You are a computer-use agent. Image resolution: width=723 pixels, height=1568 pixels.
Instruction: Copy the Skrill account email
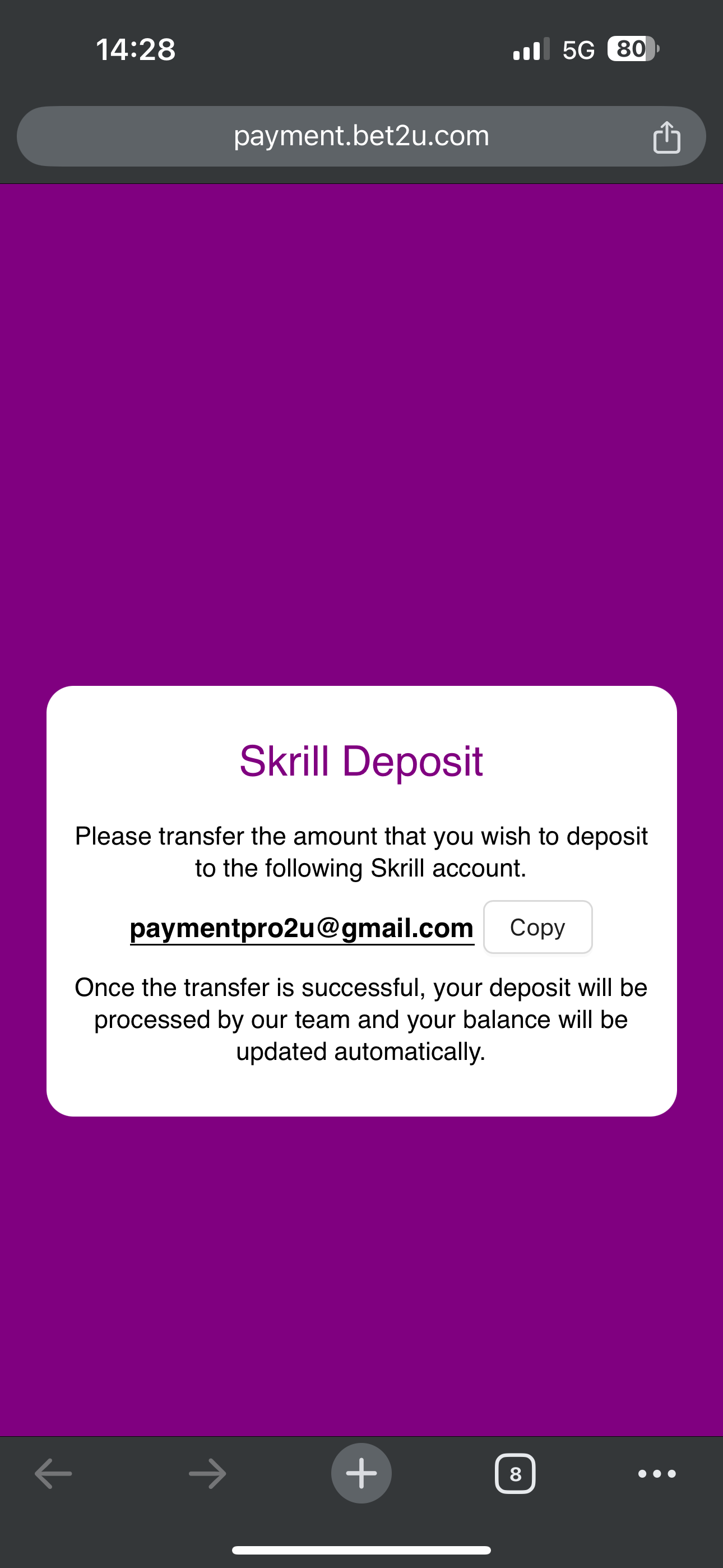pyautogui.click(x=537, y=927)
